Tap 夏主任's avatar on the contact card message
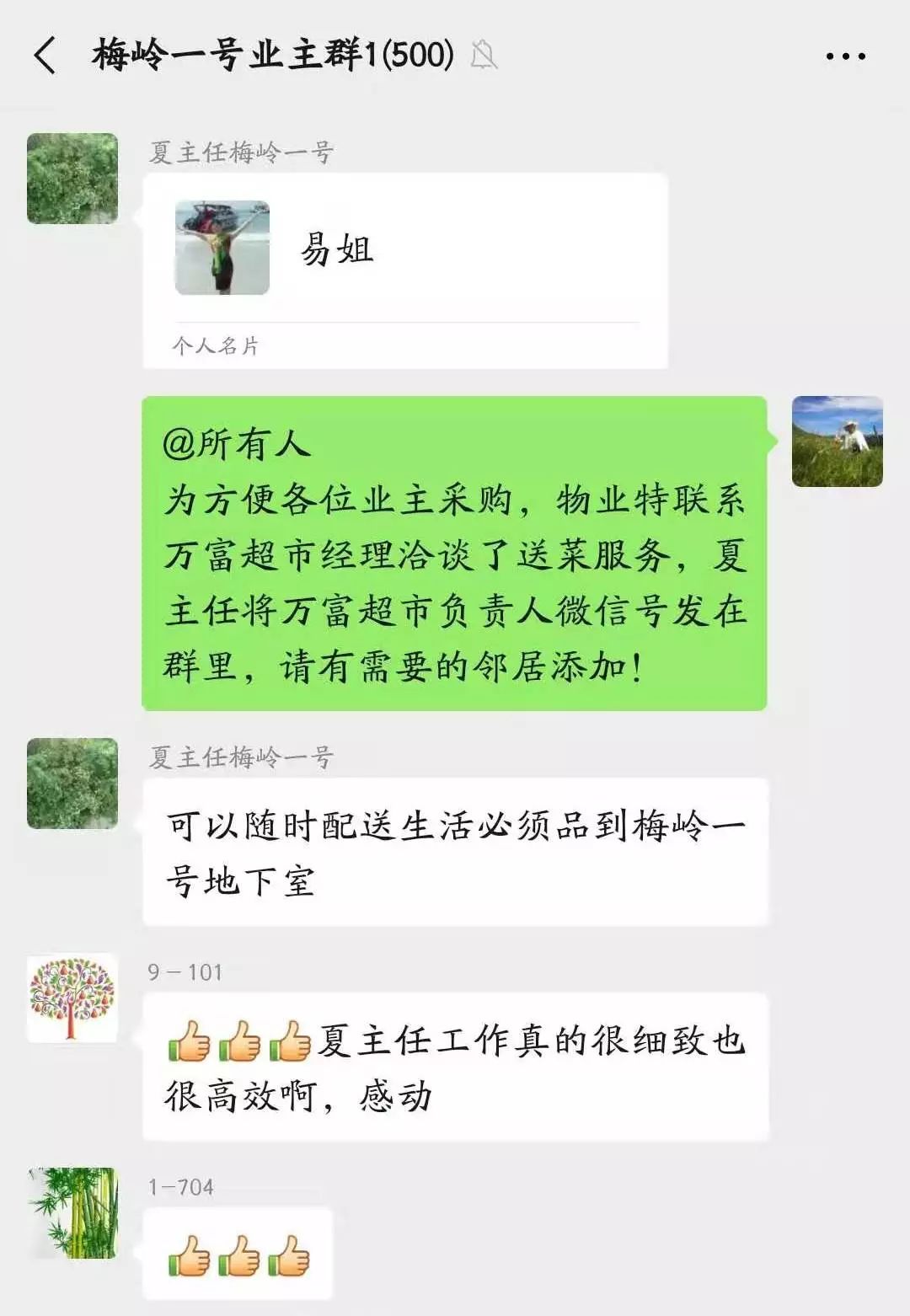This screenshot has width=910, height=1316. (x=72, y=179)
